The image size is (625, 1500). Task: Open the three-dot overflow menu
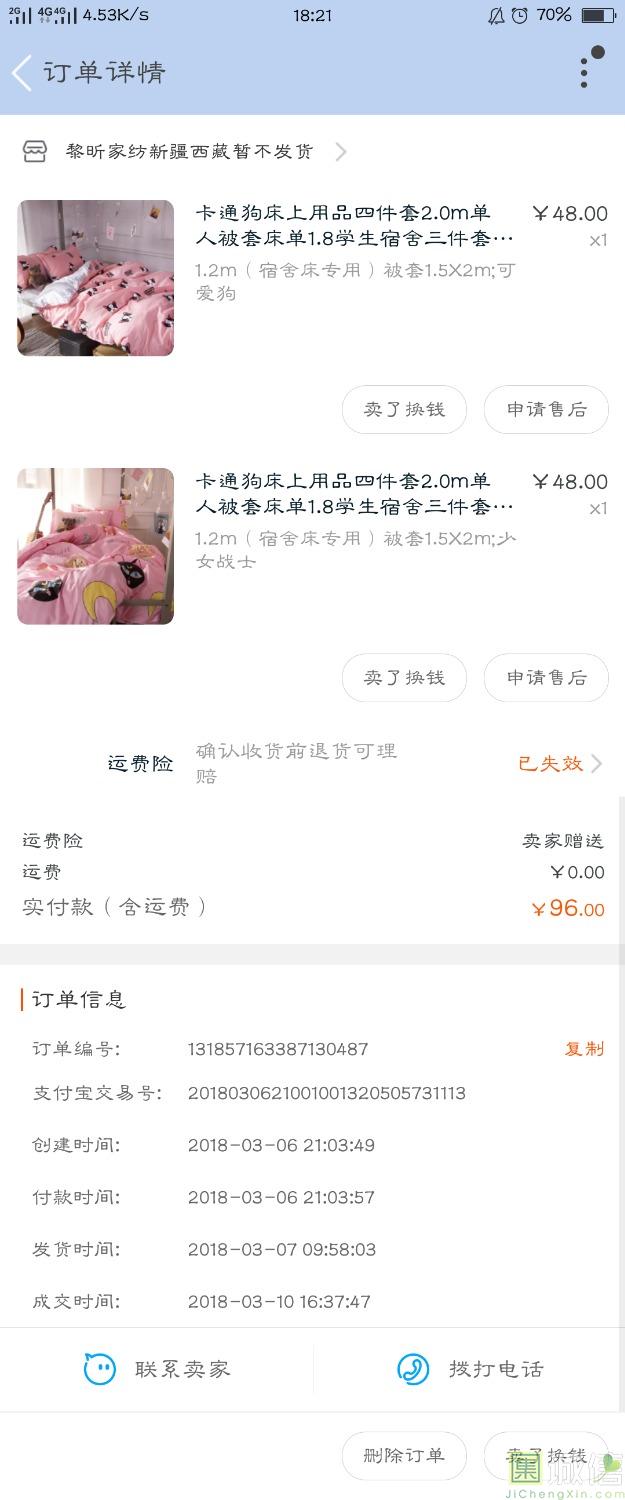[x=585, y=72]
